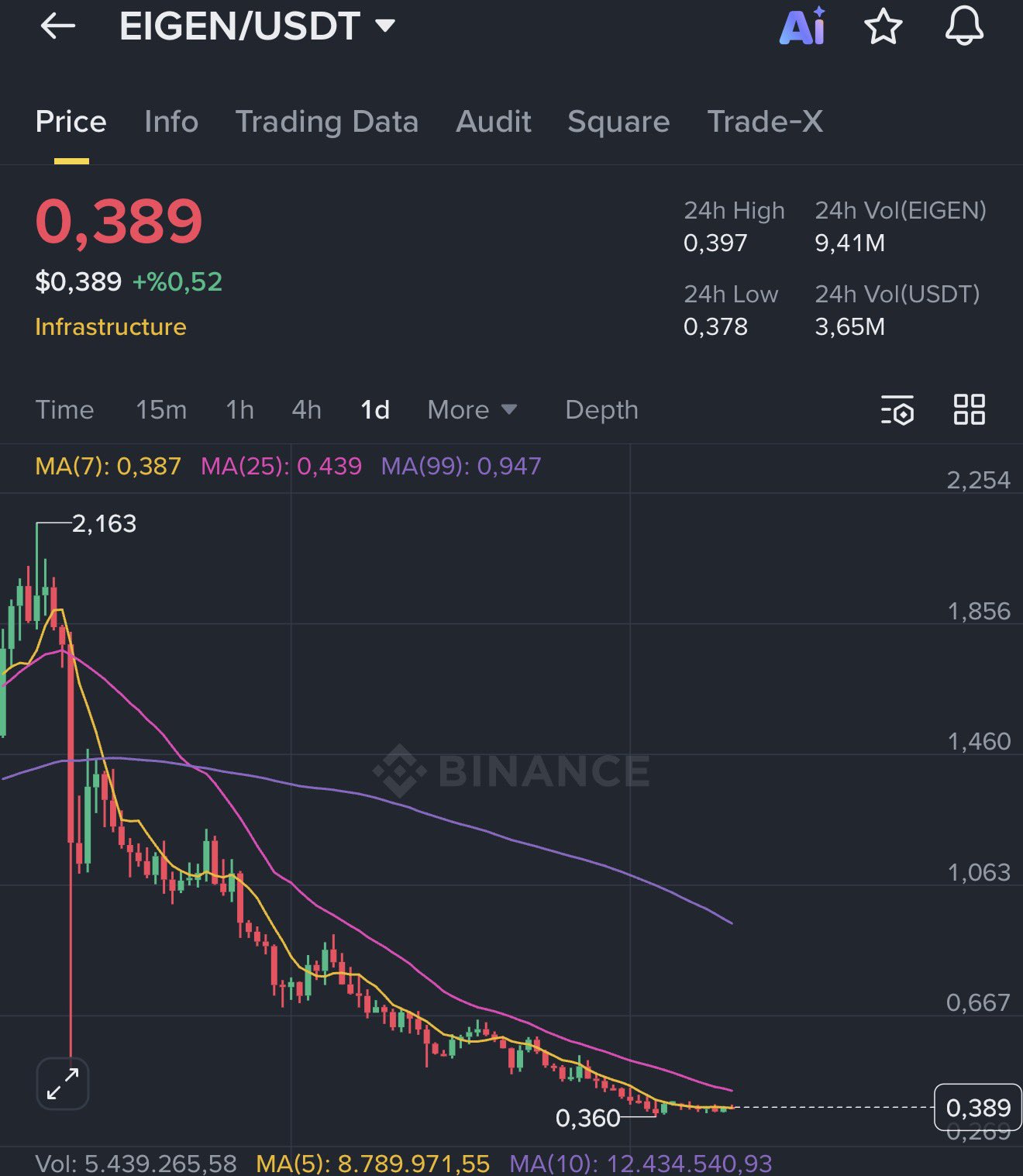
Task: View the Audit tab
Action: (494, 122)
